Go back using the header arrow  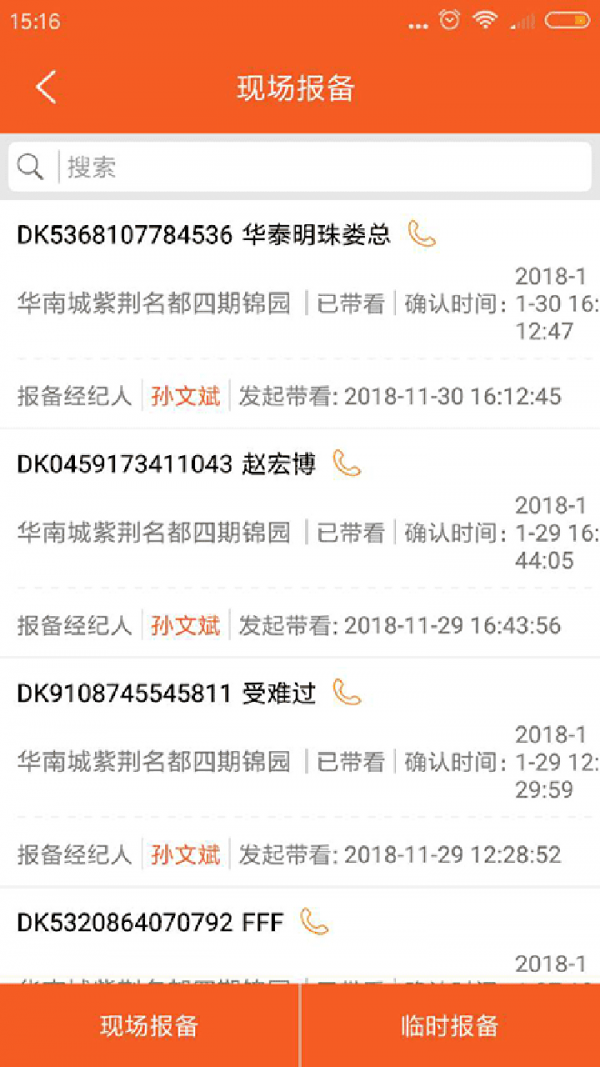(46, 88)
